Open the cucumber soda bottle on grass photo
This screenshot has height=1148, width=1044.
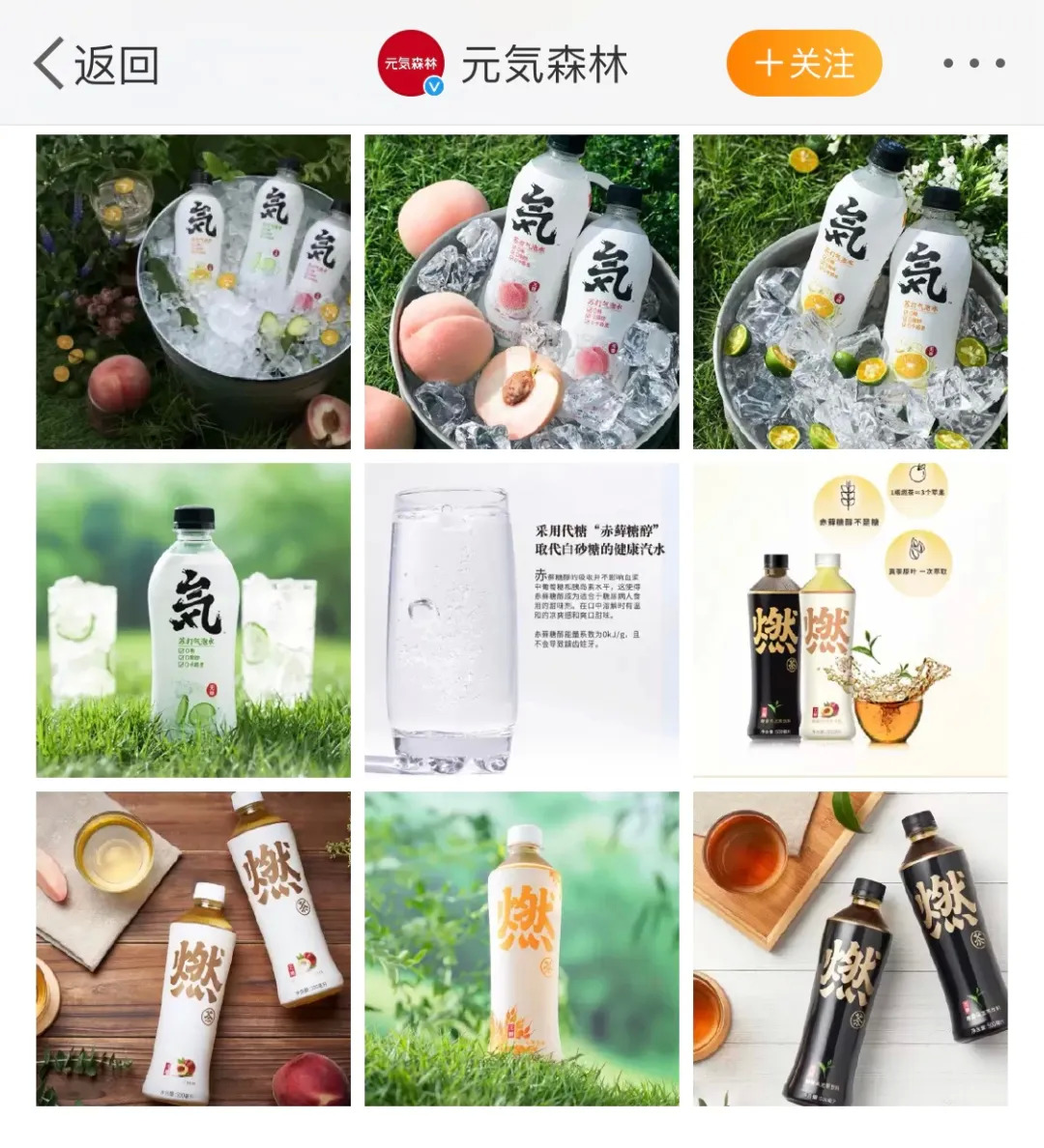pyautogui.click(x=193, y=620)
